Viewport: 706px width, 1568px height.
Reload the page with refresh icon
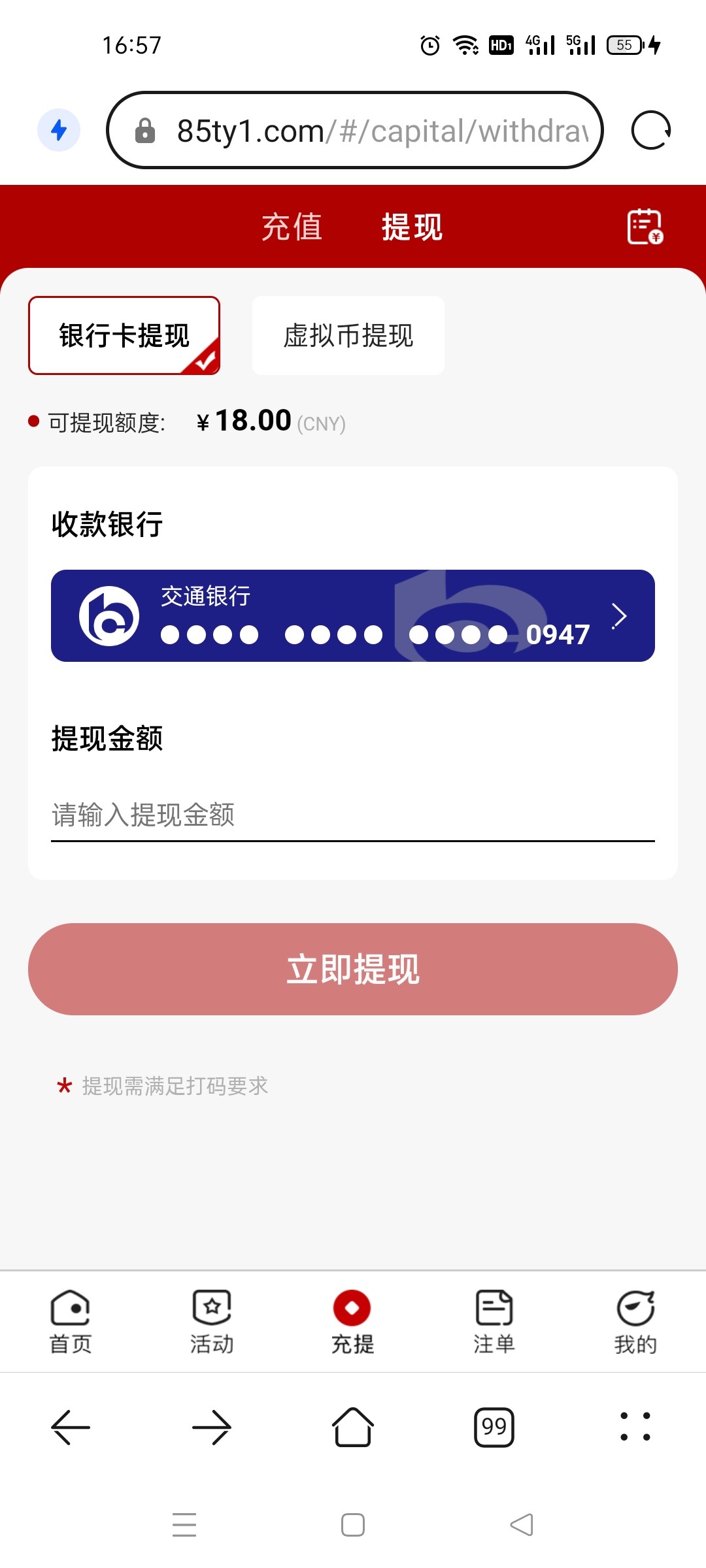click(651, 130)
